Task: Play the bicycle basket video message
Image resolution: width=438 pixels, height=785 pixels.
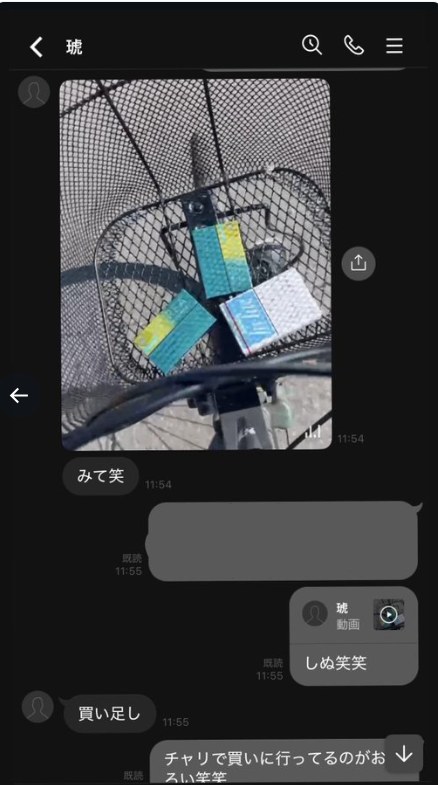Action: [196, 264]
